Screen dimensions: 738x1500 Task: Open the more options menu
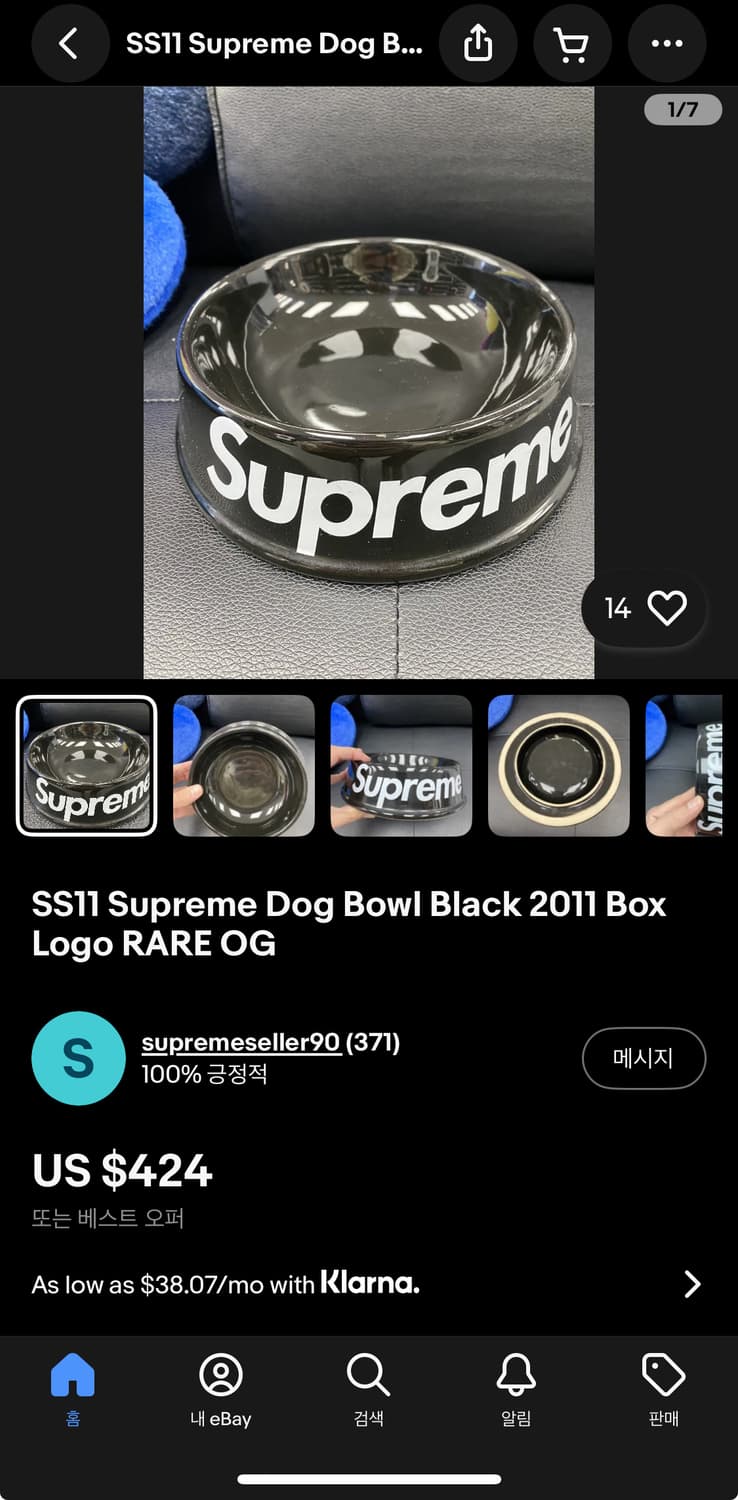coord(667,43)
